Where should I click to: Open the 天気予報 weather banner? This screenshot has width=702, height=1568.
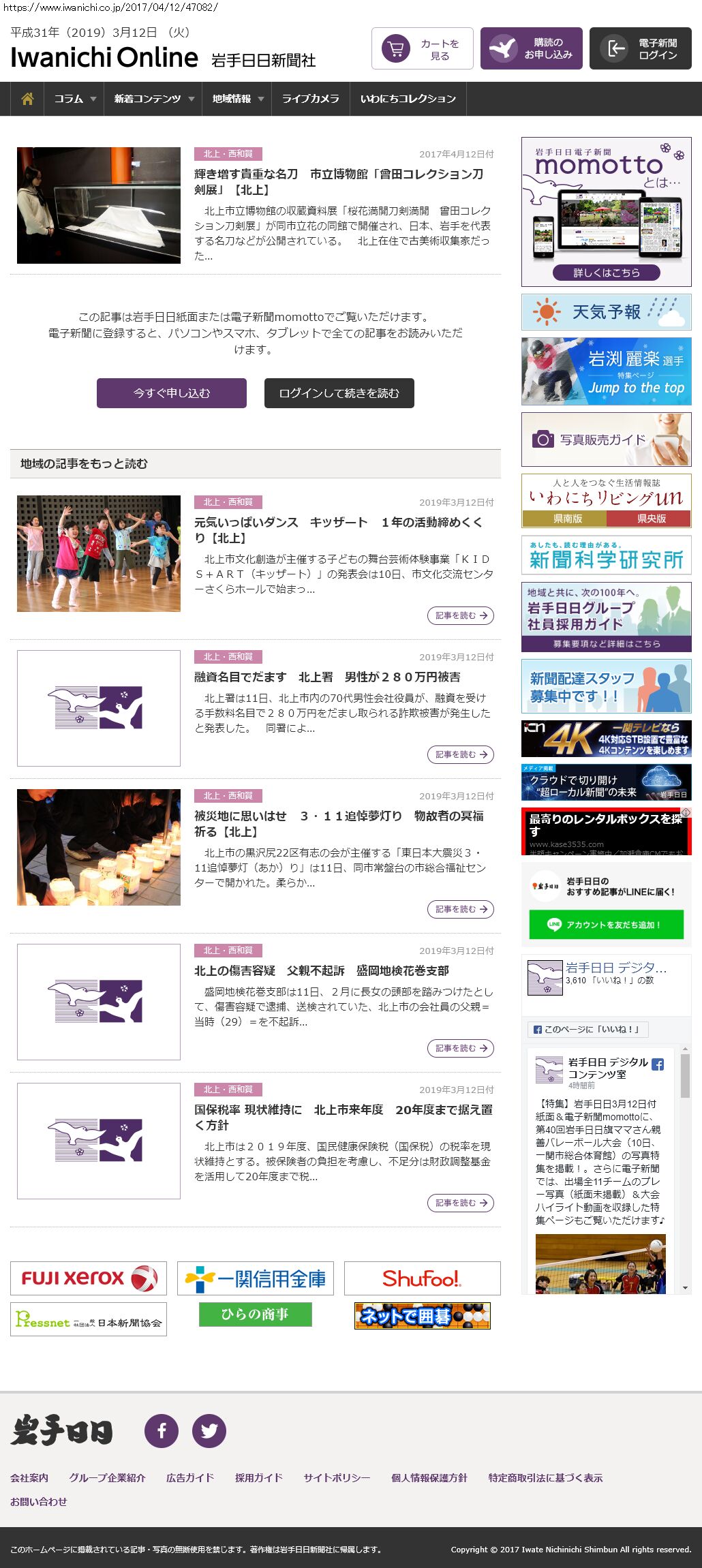pyautogui.click(x=606, y=312)
